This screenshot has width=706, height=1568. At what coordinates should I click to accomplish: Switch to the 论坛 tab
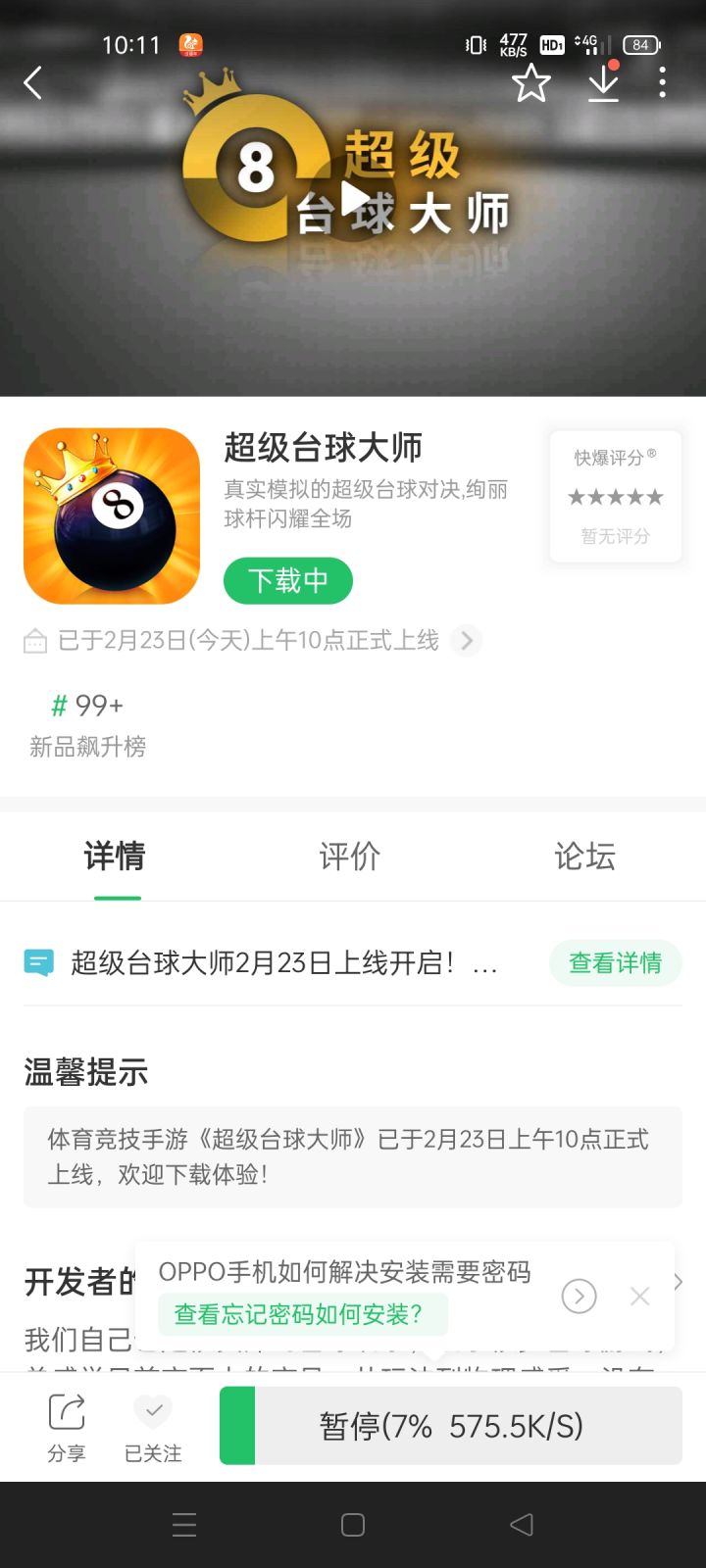coord(583,856)
